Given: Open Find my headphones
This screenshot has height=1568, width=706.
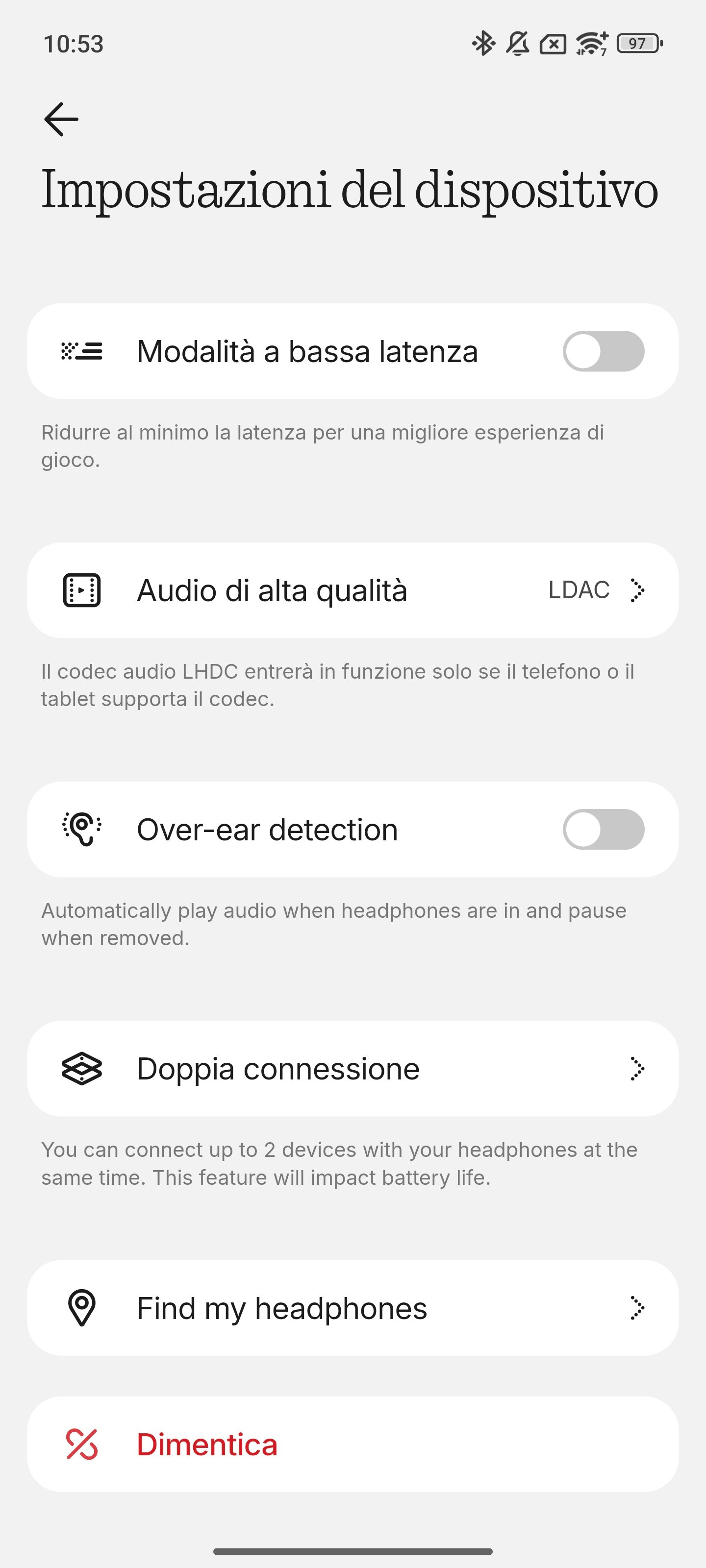Looking at the screenshot, I should tap(353, 1307).
